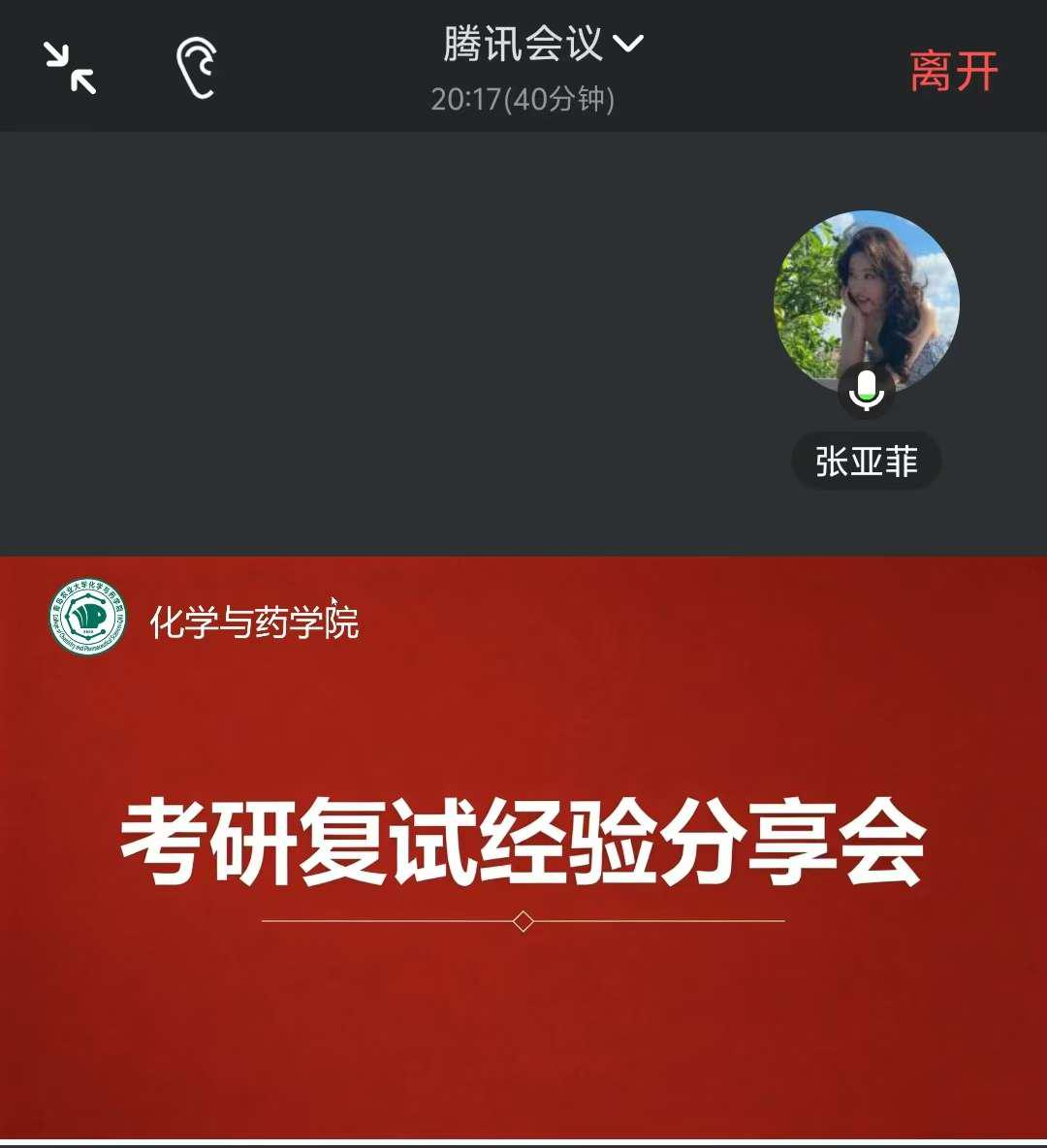Tap the shared 考研复试经验分享会 screen
This screenshot has height=1148, width=1047.
(x=523, y=845)
